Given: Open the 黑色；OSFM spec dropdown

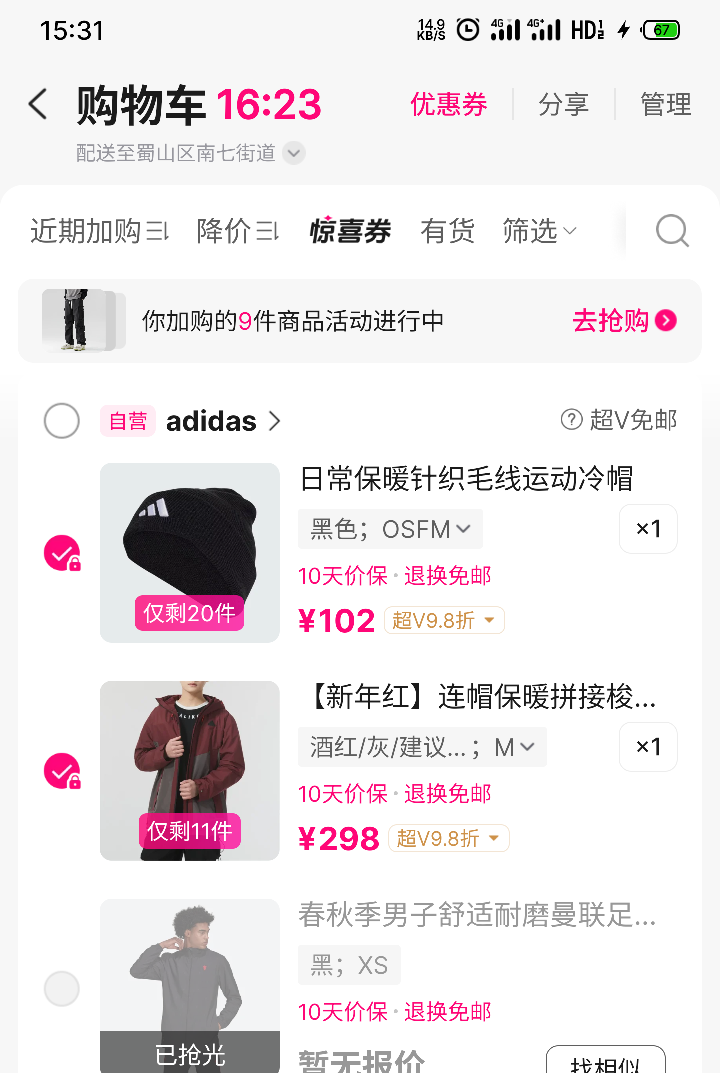Looking at the screenshot, I should pos(390,528).
